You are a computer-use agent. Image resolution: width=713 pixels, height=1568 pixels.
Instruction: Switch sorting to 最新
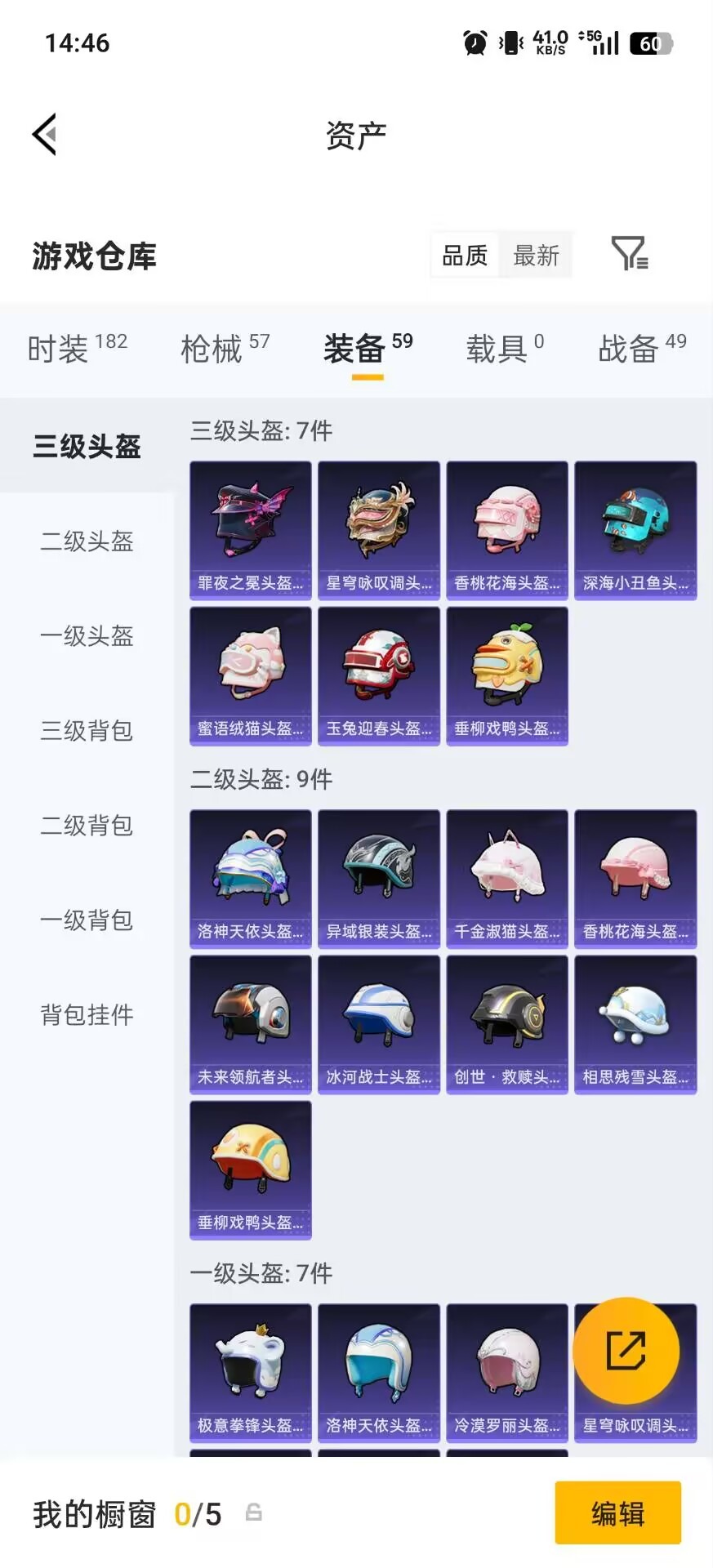tap(536, 255)
